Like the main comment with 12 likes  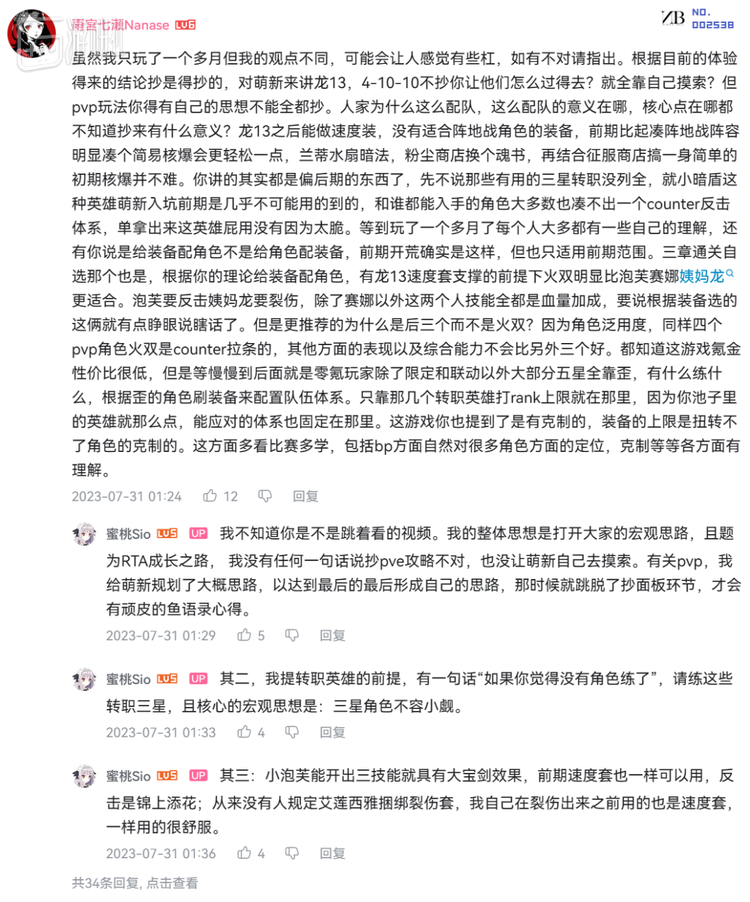point(211,495)
